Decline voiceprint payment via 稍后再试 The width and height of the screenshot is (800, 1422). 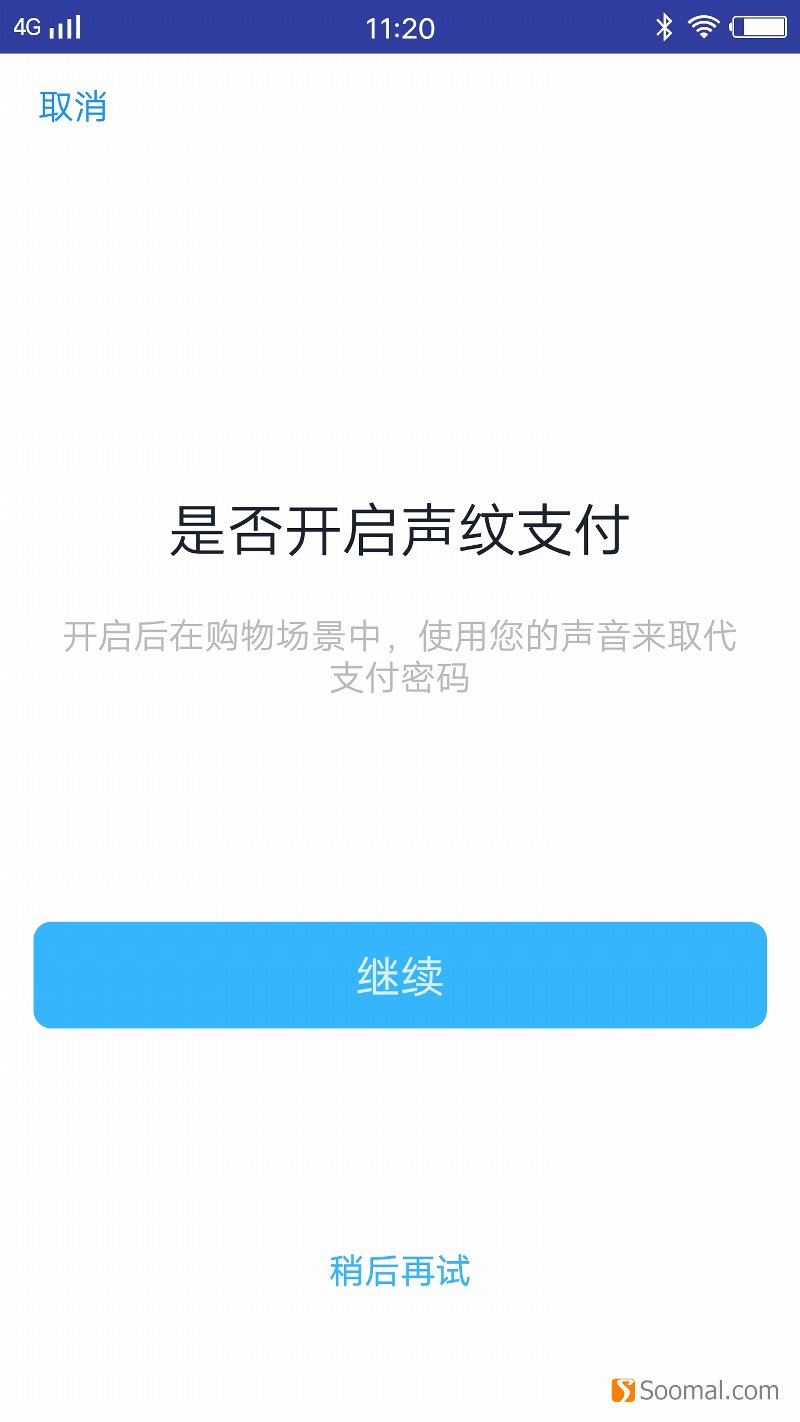coord(400,1271)
